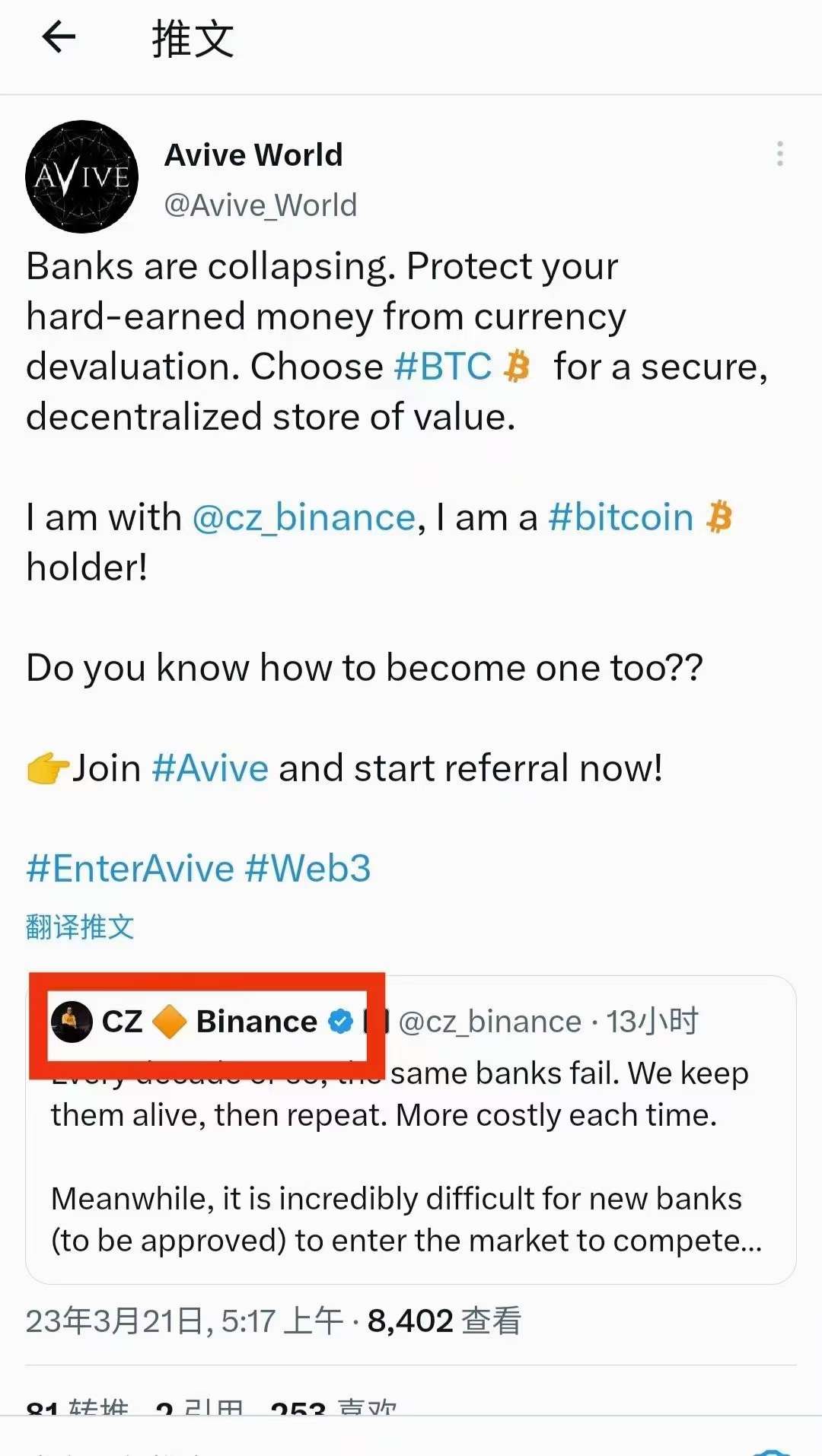This screenshot has height=1456, width=822.
Task: Open the #BTC hashtag link
Action: click(x=443, y=367)
